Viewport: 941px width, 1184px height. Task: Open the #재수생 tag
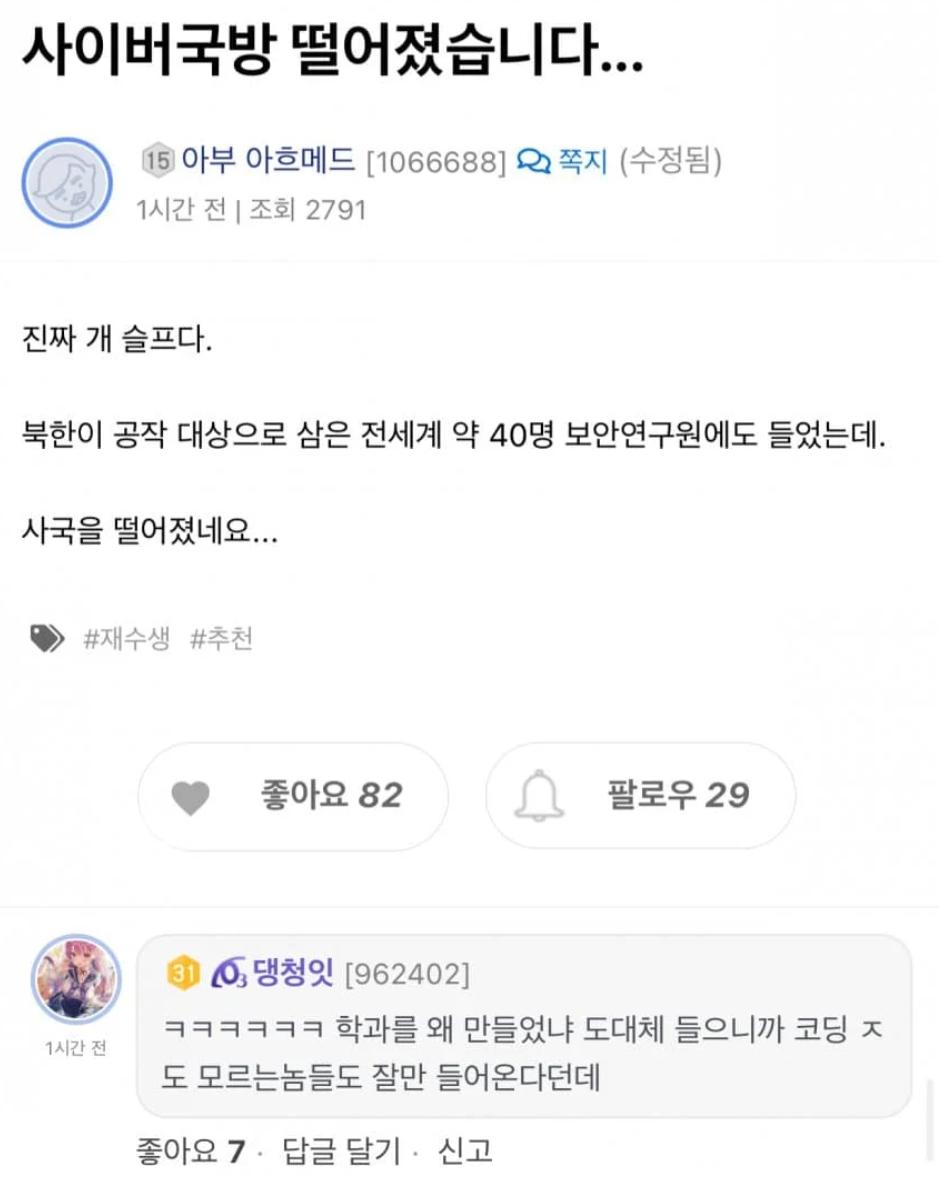pos(126,639)
